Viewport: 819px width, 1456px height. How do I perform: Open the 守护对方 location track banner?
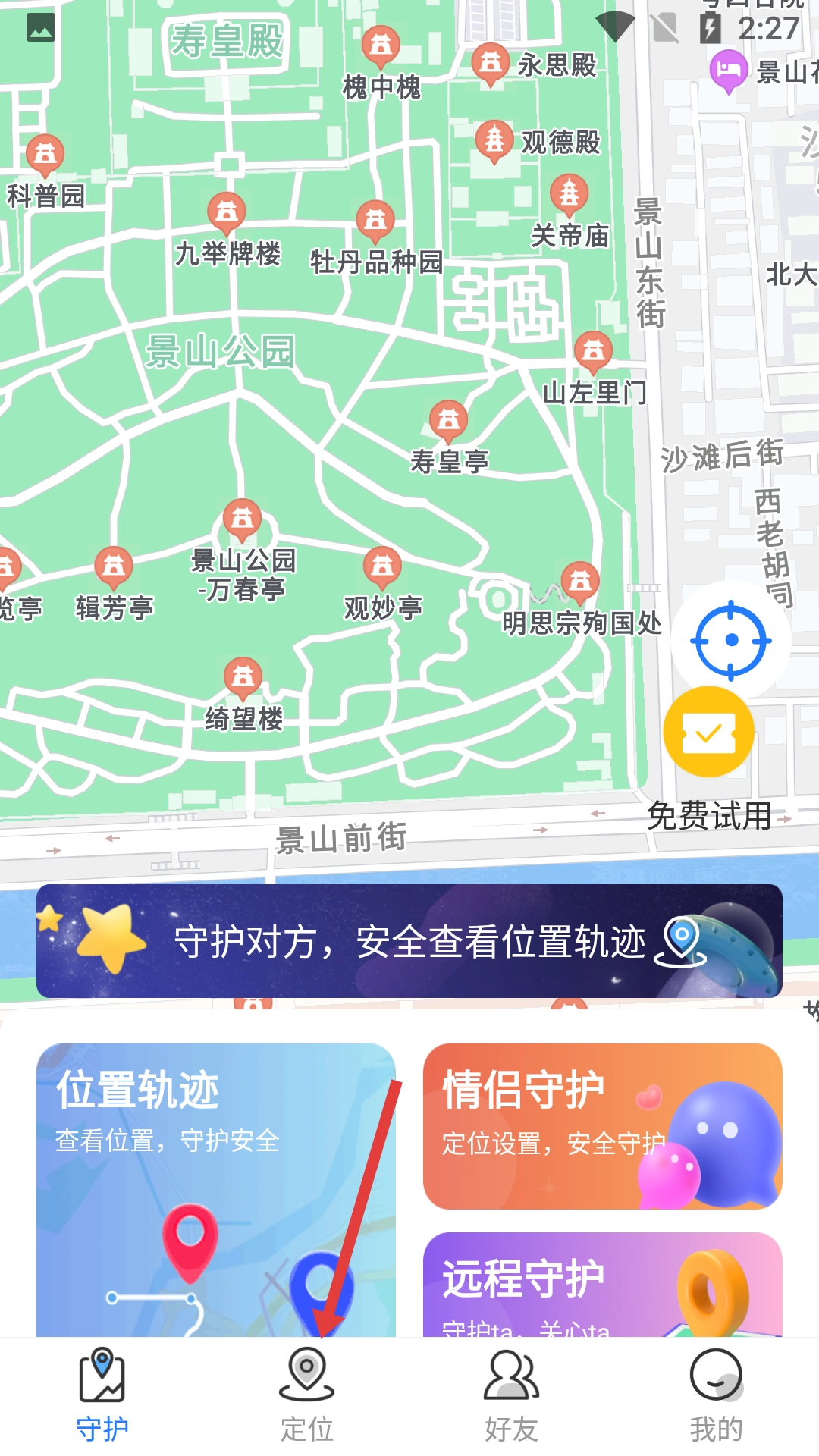coord(409,941)
